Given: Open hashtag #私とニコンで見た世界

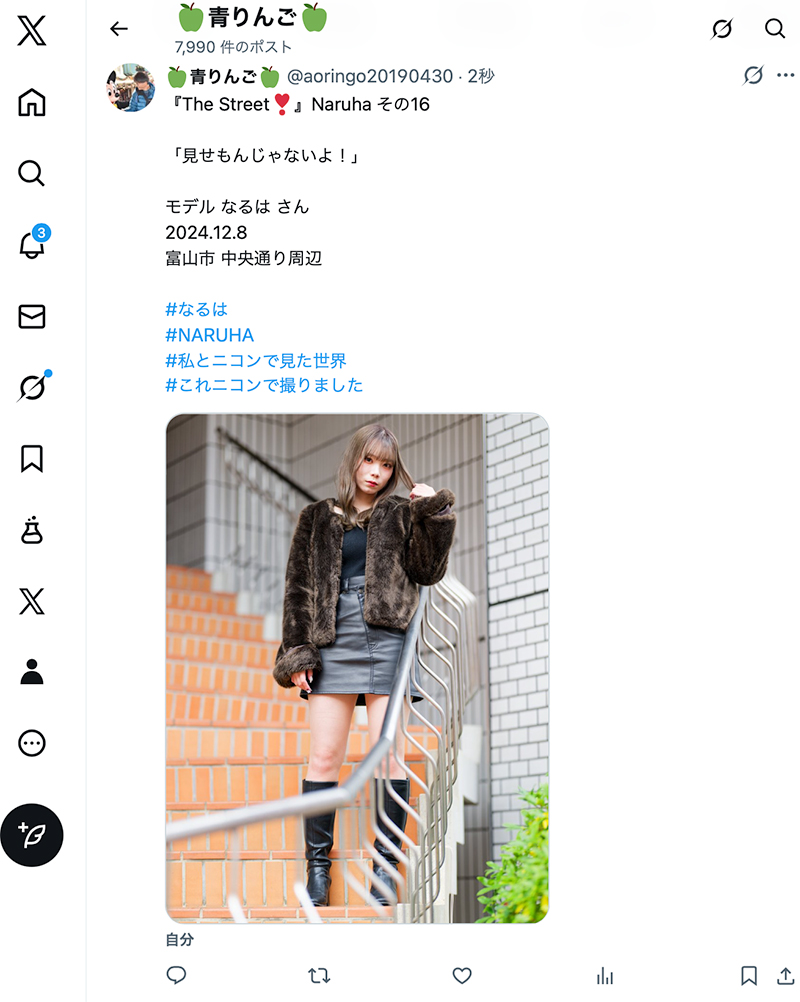Looking at the screenshot, I should 256,360.
